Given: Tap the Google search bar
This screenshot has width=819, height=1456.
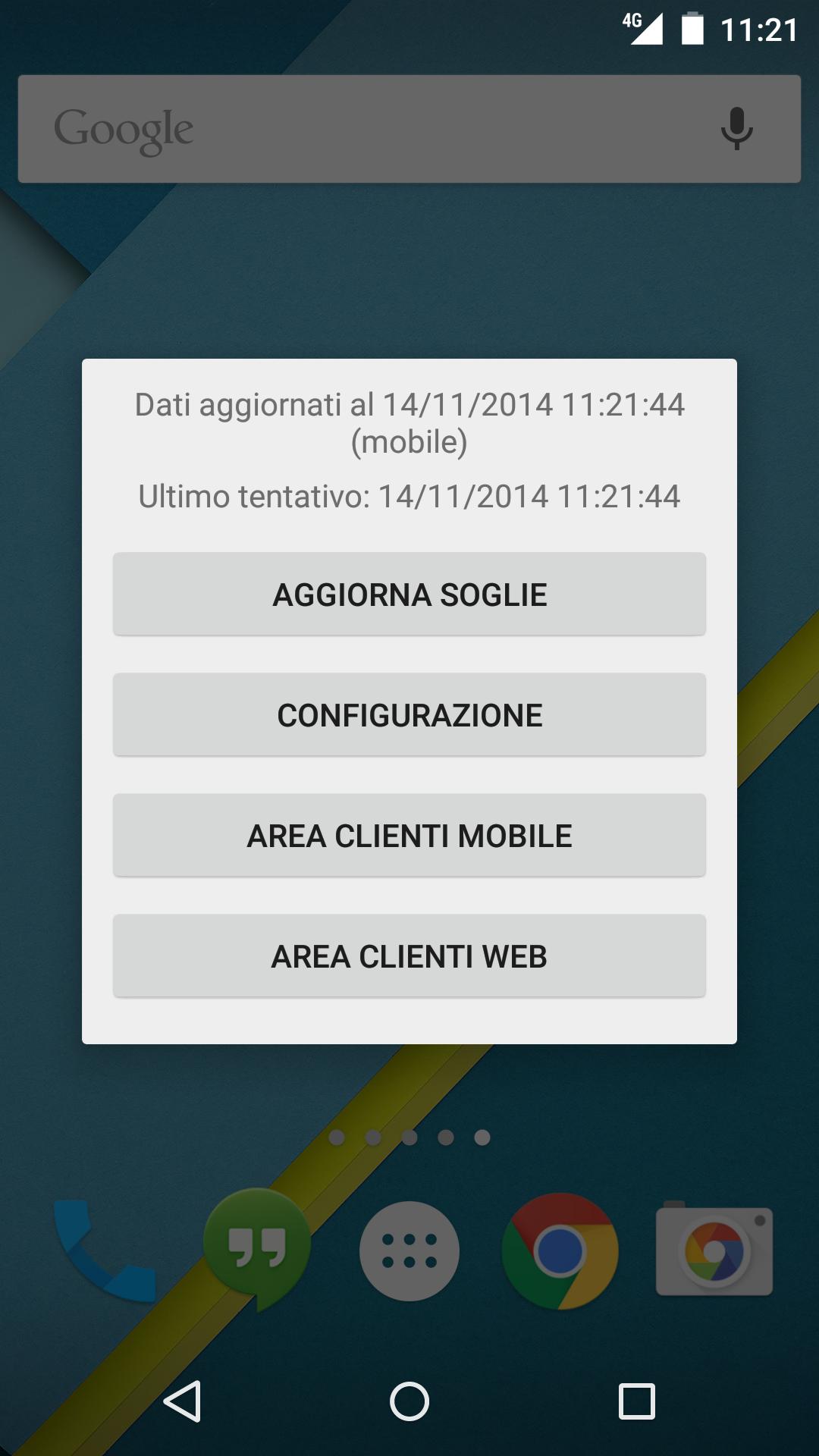Looking at the screenshot, I should coord(341,127).
